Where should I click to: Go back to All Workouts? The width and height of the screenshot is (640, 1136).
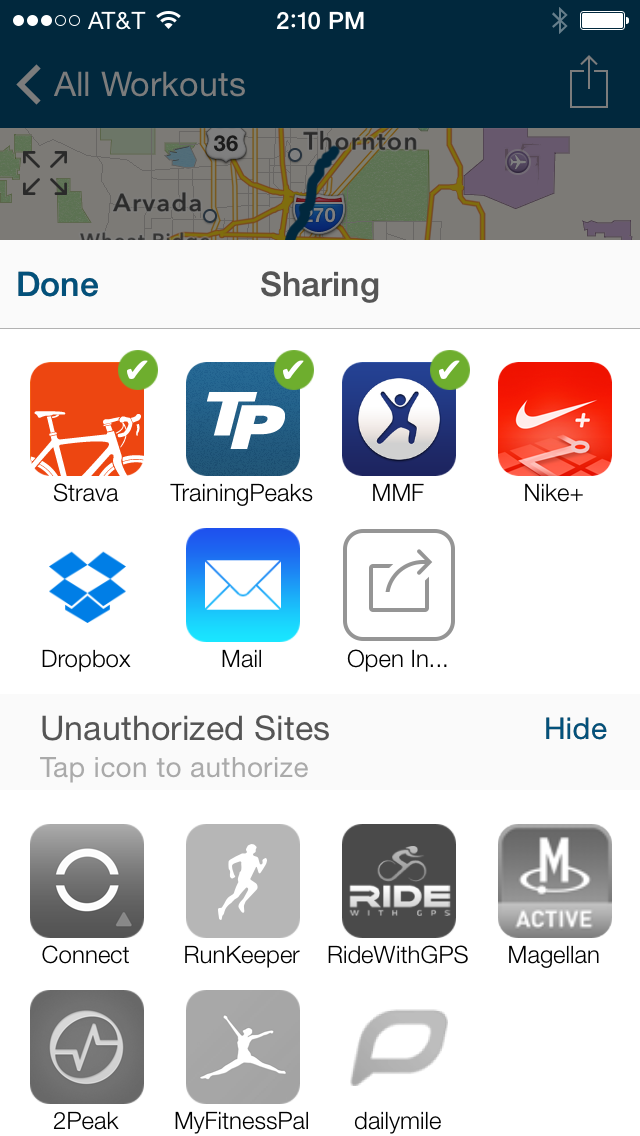pos(131,84)
